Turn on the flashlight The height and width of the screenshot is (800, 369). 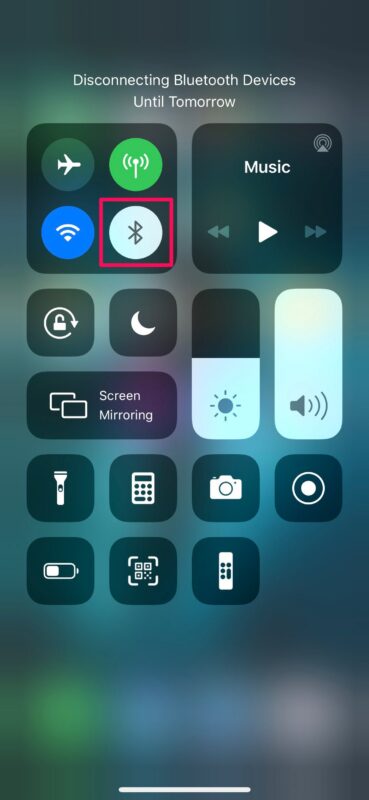pyautogui.click(x=60, y=488)
